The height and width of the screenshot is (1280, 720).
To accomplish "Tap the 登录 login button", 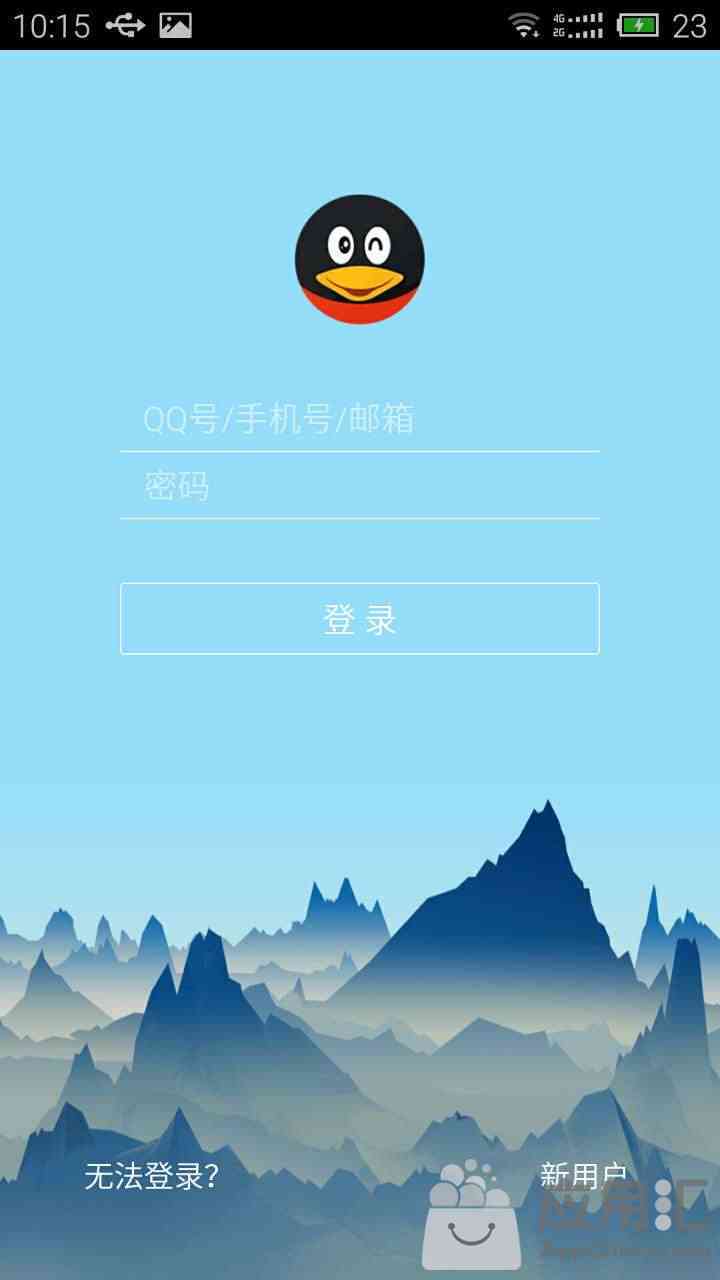I will click(x=360, y=619).
